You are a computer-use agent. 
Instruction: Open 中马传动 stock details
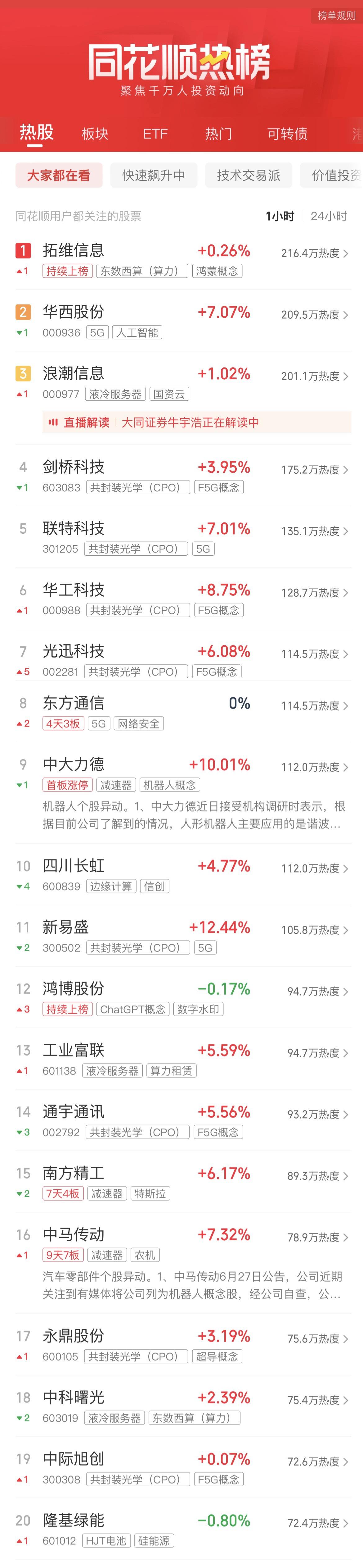tap(182, 1244)
